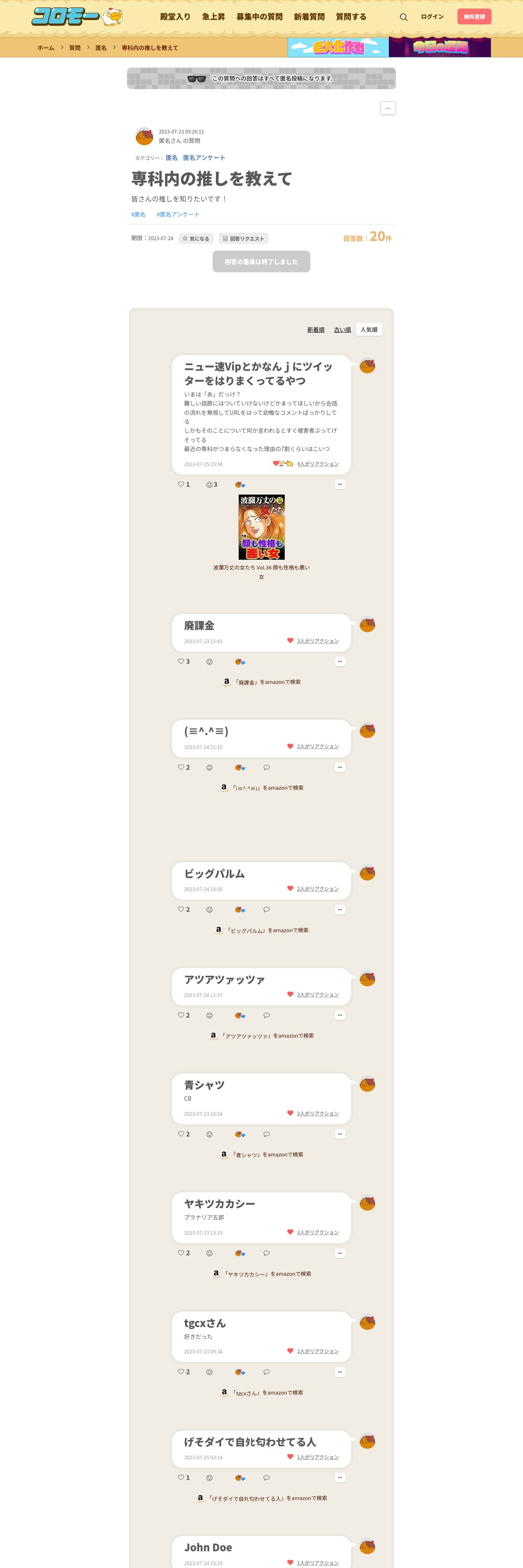Select 質問する in top navigation

(351, 17)
